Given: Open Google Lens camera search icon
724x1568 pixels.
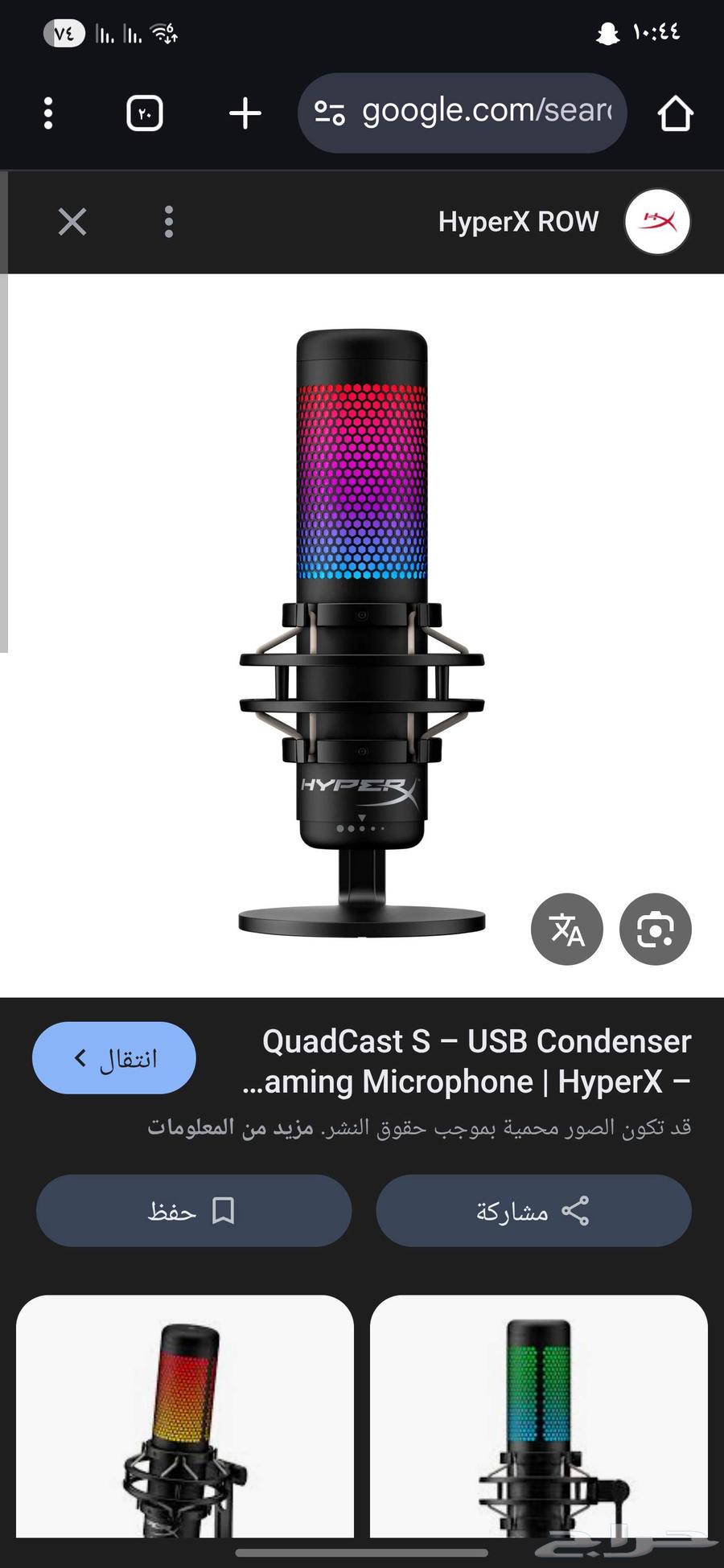Looking at the screenshot, I should [x=656, y=930].
